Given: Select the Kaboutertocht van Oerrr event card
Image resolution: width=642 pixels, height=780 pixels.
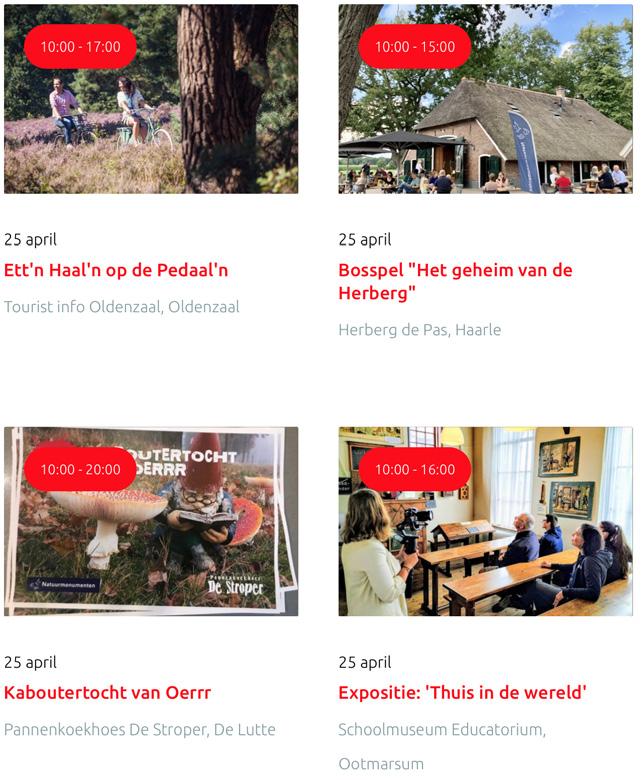Looking at the screenshot, I should [x=108, y=692].
